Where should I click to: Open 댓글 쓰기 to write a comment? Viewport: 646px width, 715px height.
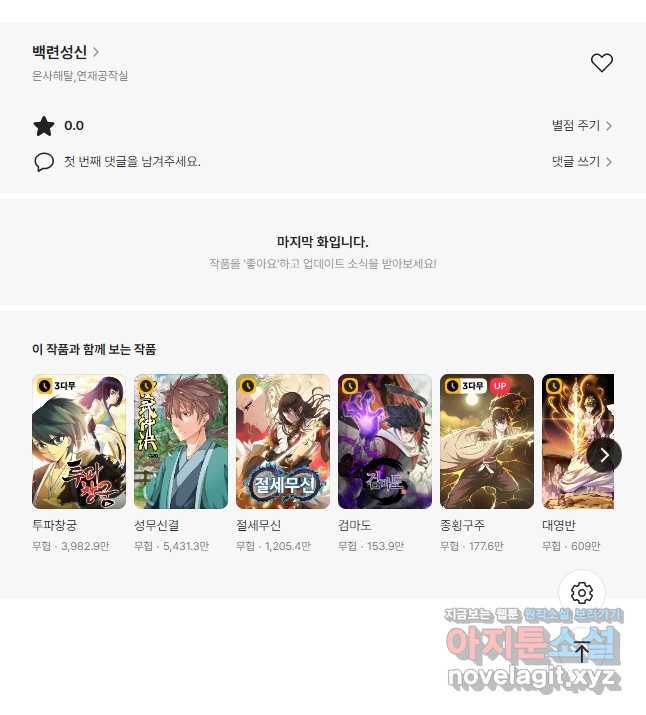(x=581, y=161)
